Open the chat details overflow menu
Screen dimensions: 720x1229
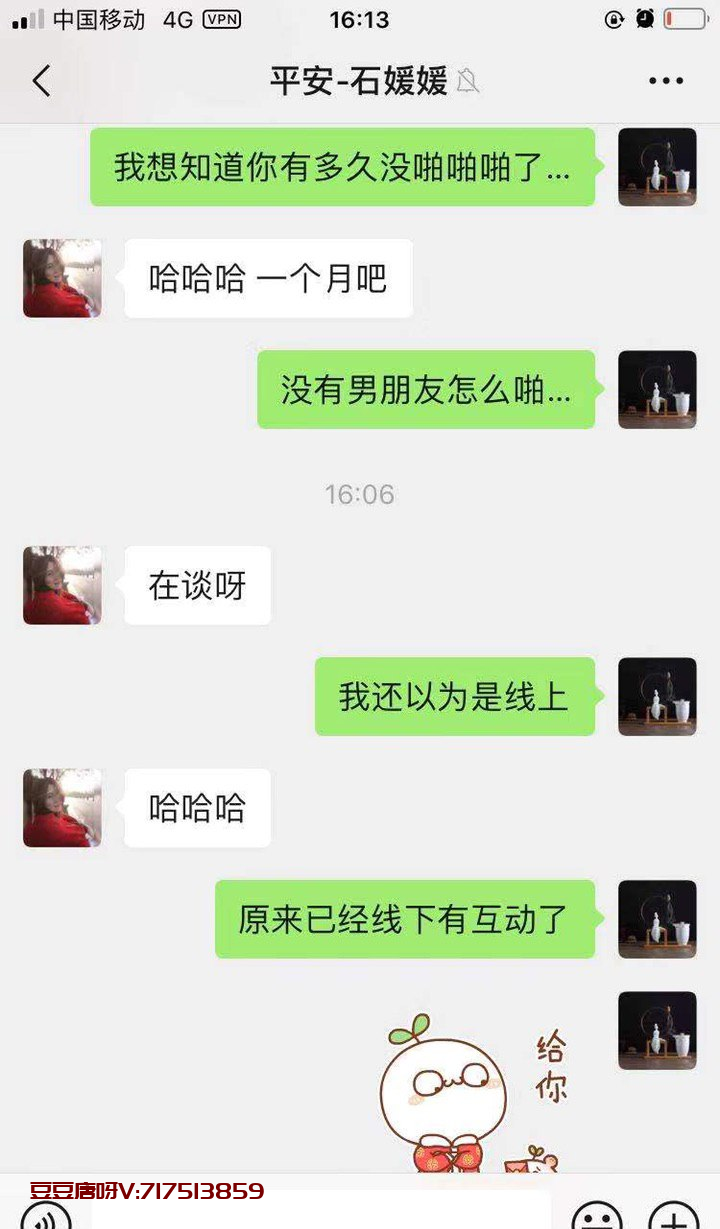(665, 81)
